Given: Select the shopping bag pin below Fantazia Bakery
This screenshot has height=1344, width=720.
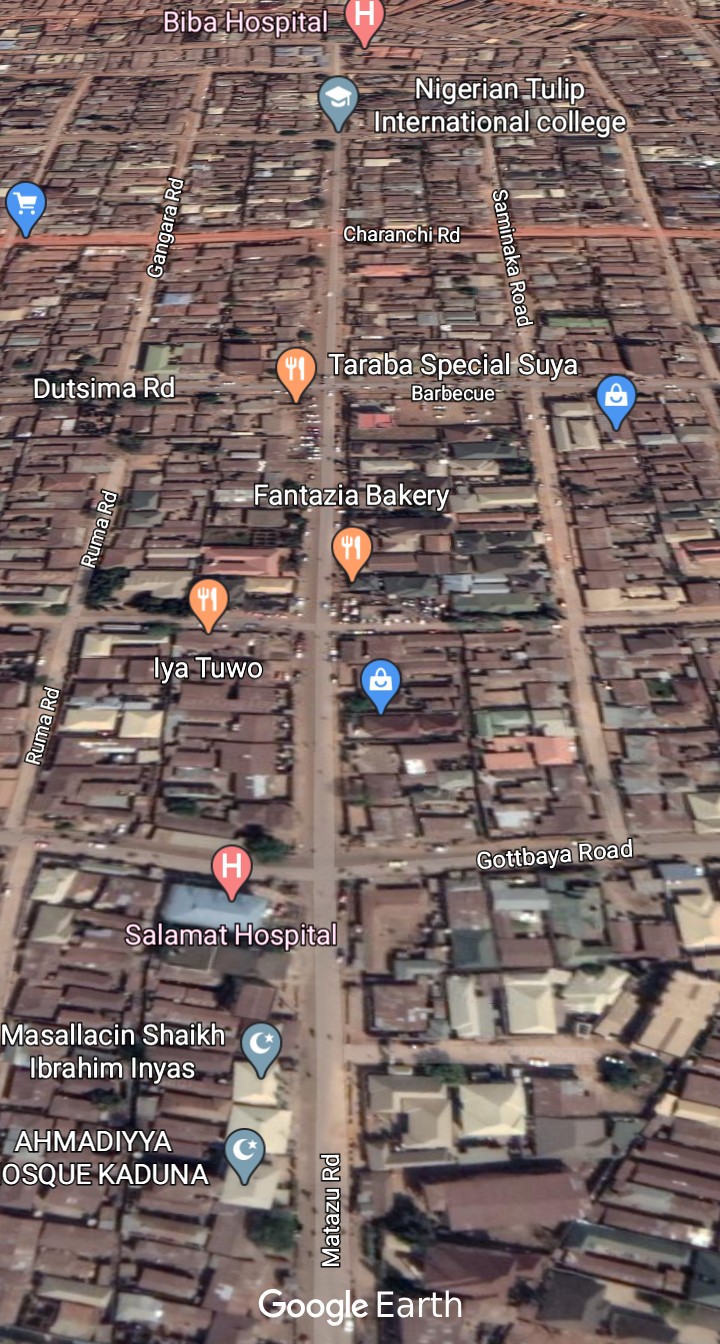Looking at the screenshot, I should click(380, 683).
